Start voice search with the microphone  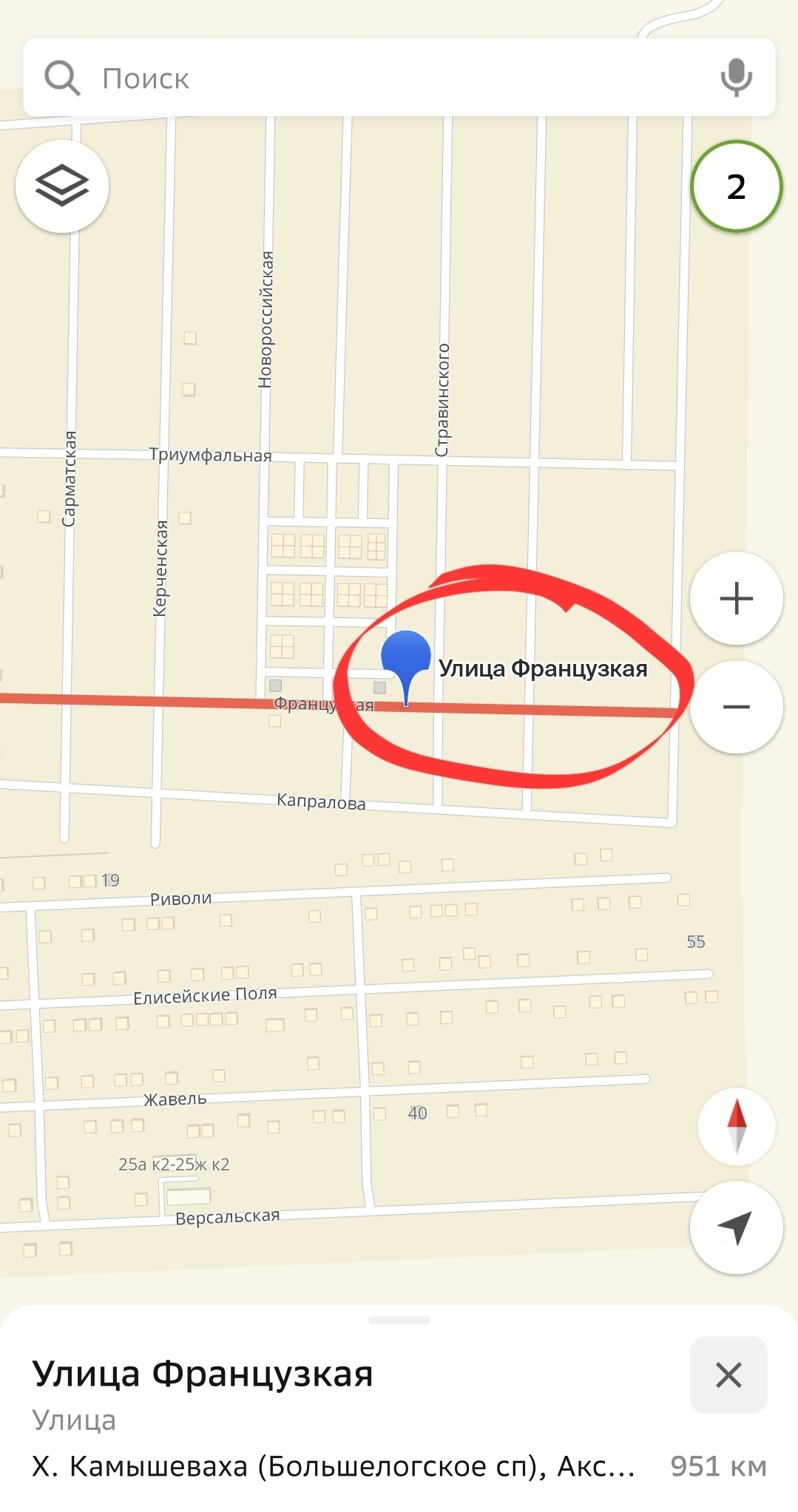point(736,78)
